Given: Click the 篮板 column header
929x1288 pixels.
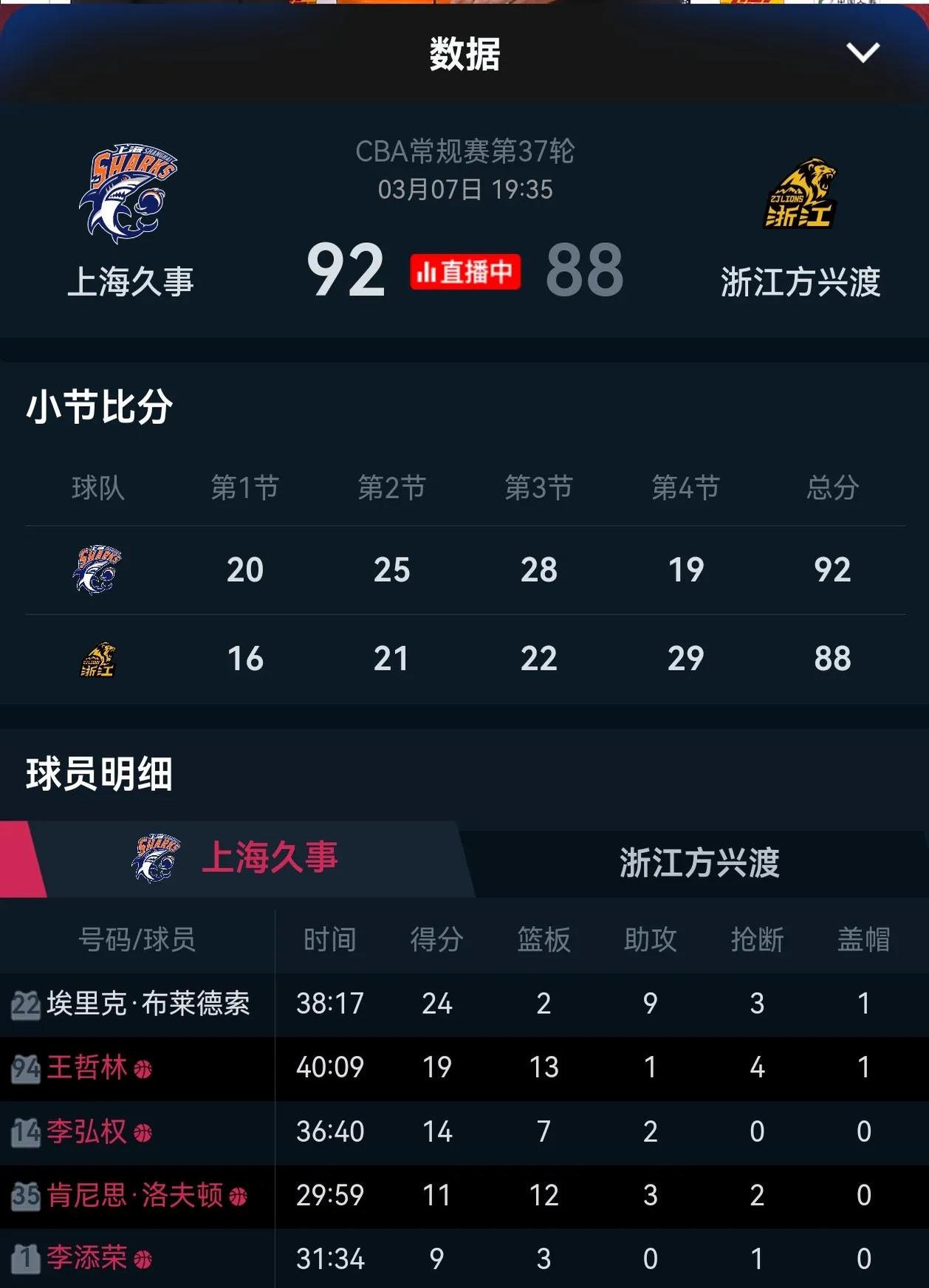Looking at the screenshot, I should pyautogui.click(x=544, y=939).
